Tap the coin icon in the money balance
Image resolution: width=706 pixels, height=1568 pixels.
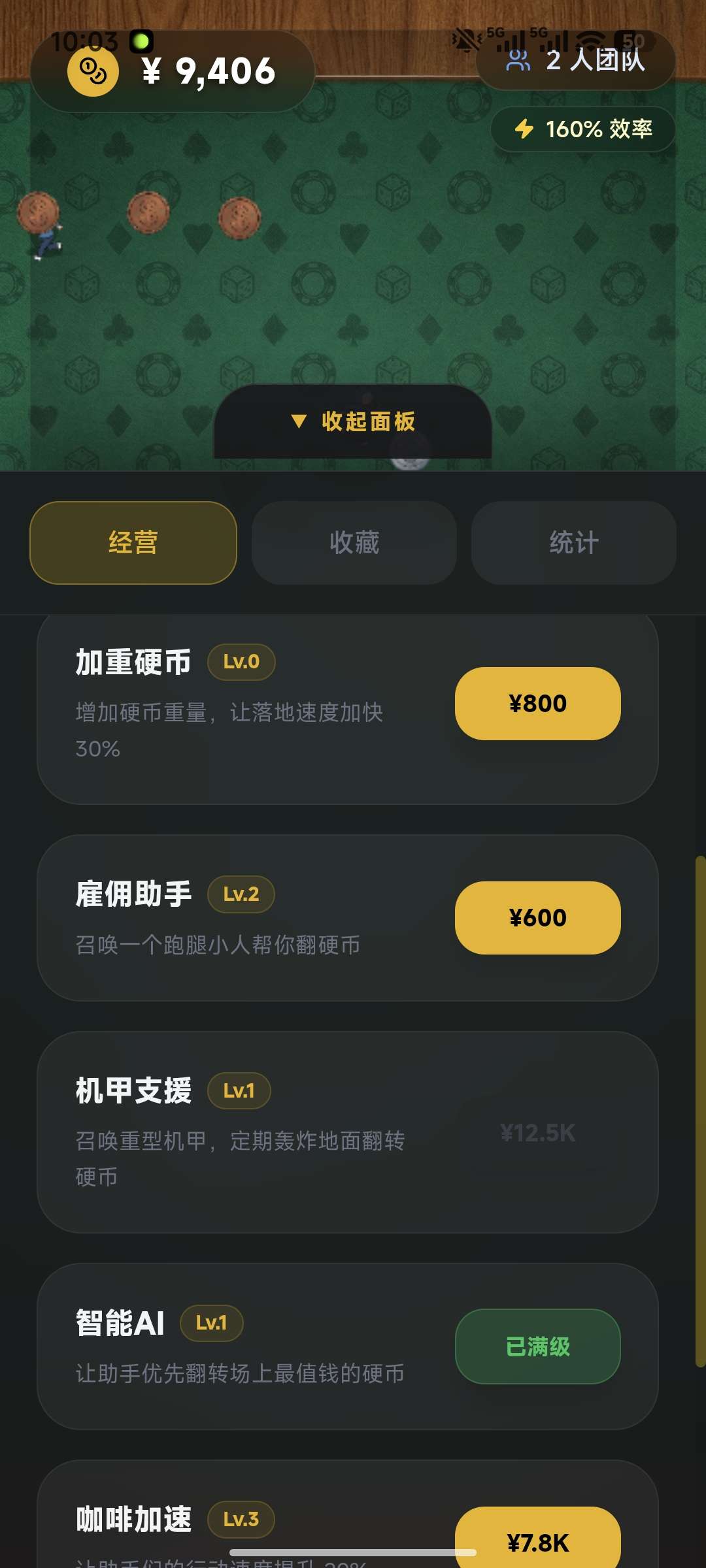click(x=92, y=72)
